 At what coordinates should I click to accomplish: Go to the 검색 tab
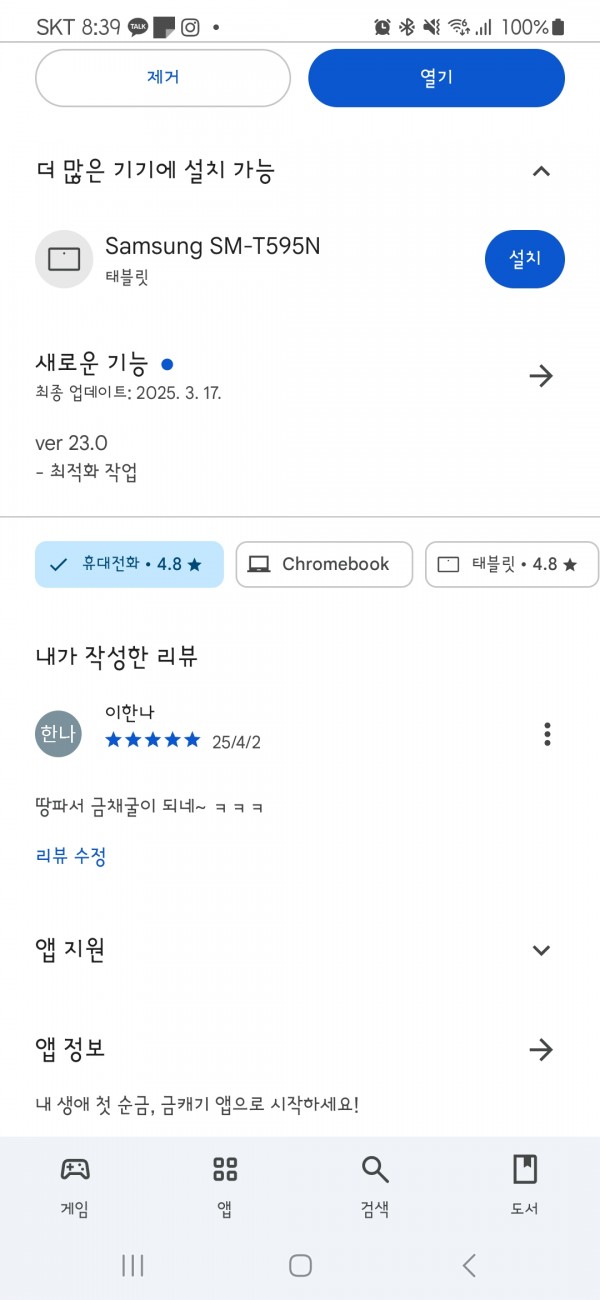click(x=375, y=1185)
